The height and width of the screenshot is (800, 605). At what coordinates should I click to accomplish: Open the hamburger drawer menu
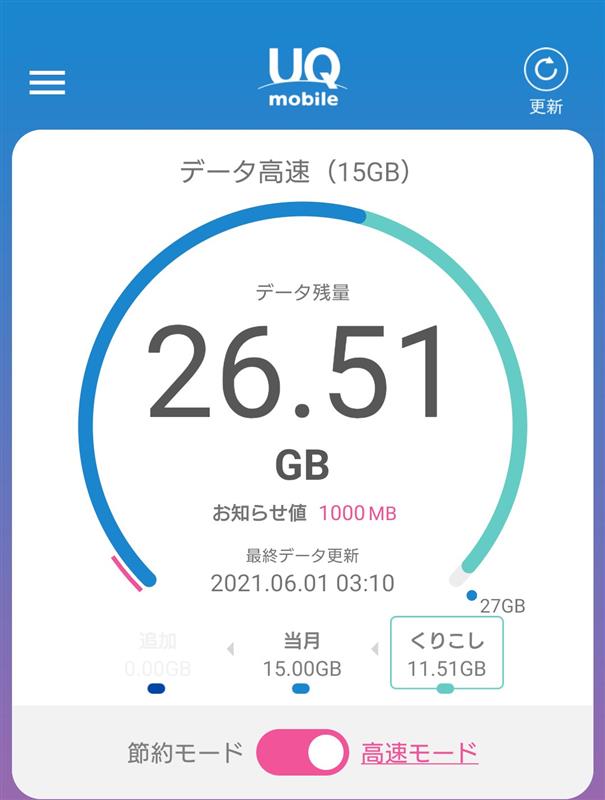tap(47, 82)
